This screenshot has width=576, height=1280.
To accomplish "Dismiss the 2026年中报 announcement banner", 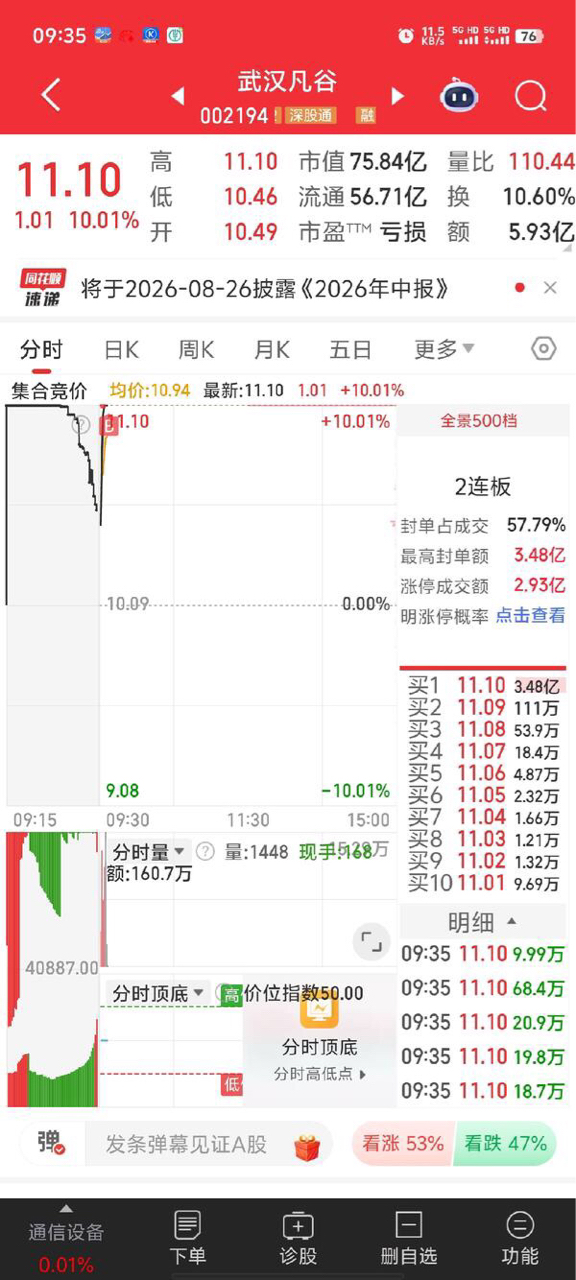I will [x=550, y=288].
